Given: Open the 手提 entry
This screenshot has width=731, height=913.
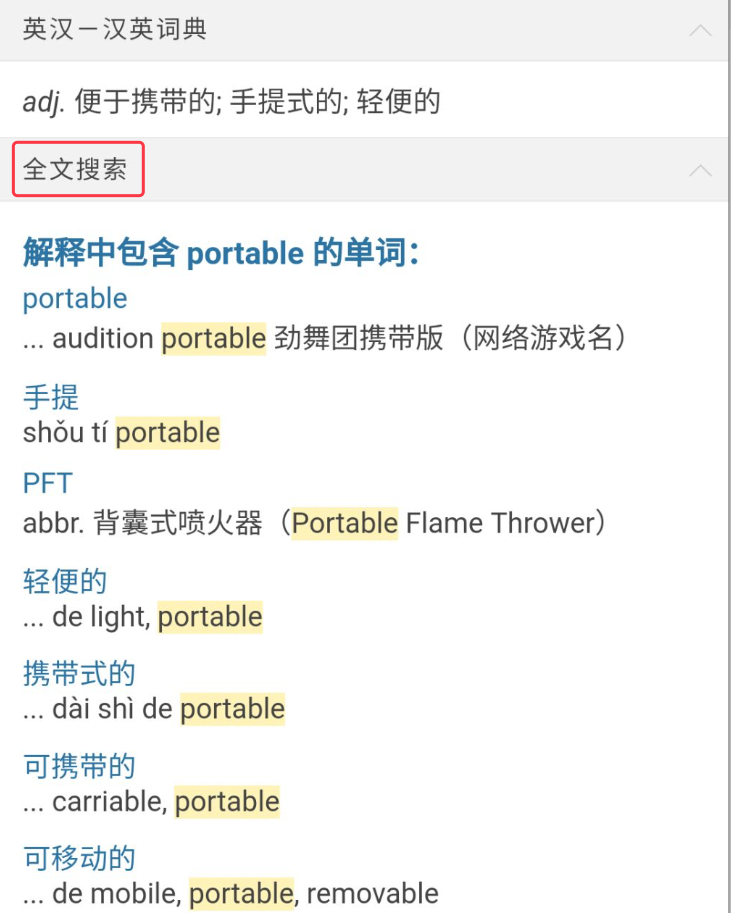Looking at the screenshot, I should tap(51, 397).
